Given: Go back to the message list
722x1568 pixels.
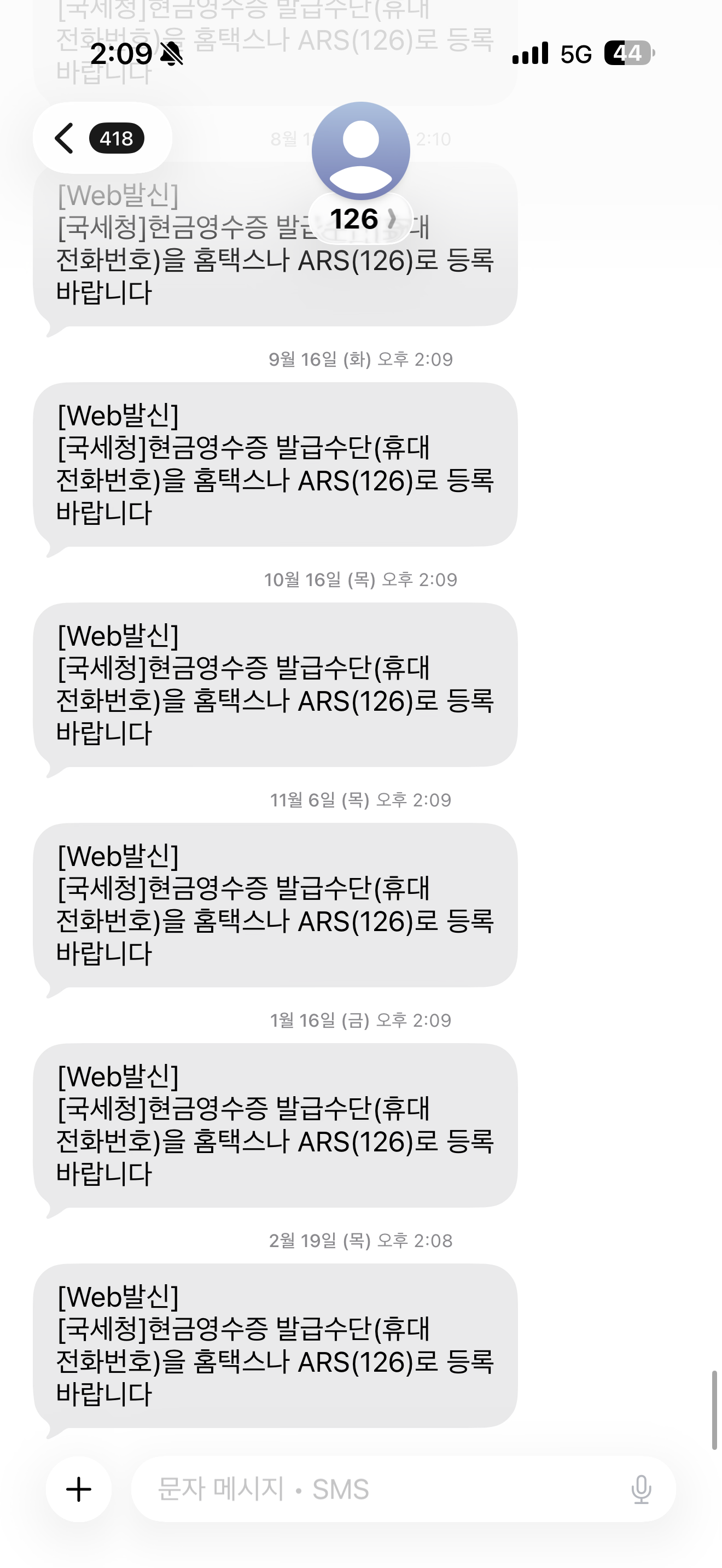Looking at the screenshot, I should point(102,138).
